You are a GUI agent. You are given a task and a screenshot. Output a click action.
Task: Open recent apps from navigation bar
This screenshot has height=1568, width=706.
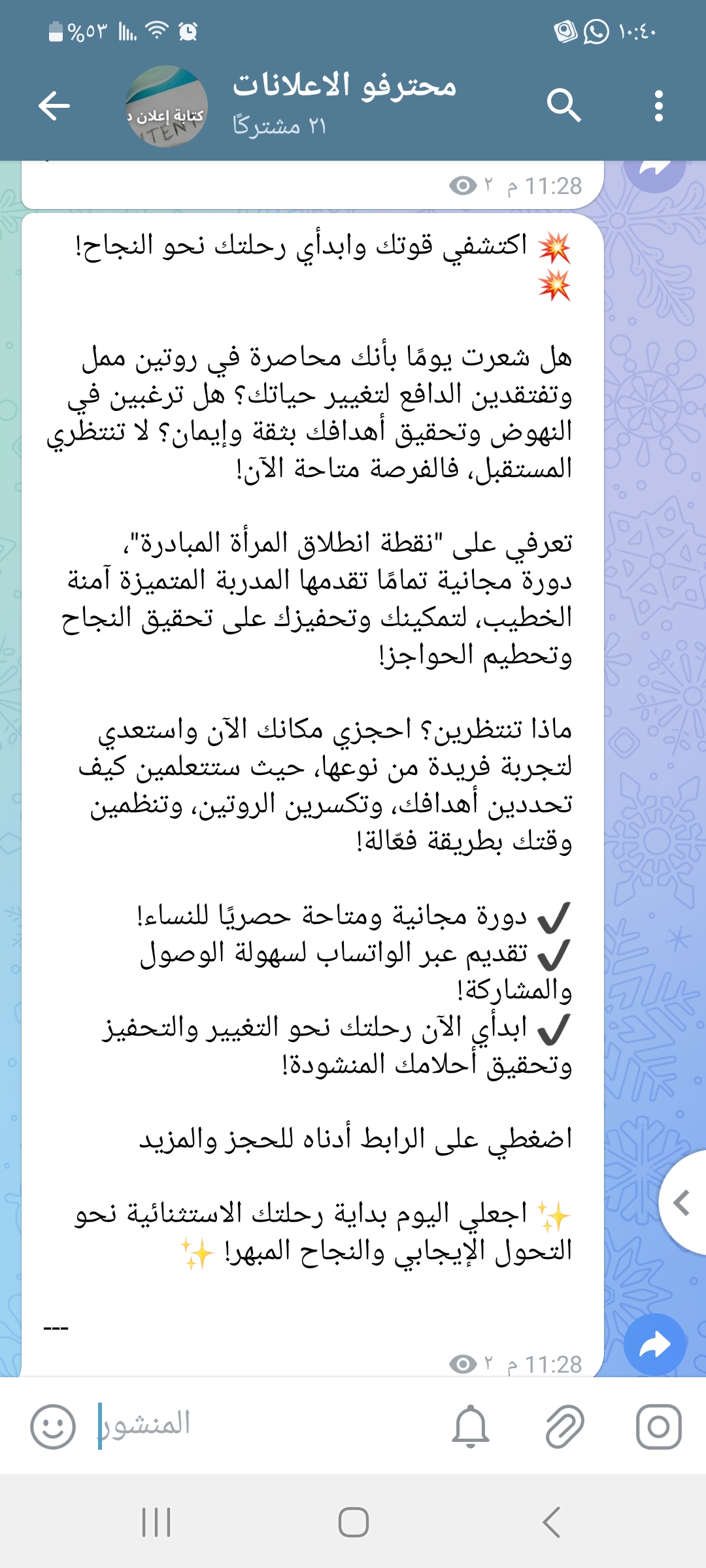(x=156, y=1522)
